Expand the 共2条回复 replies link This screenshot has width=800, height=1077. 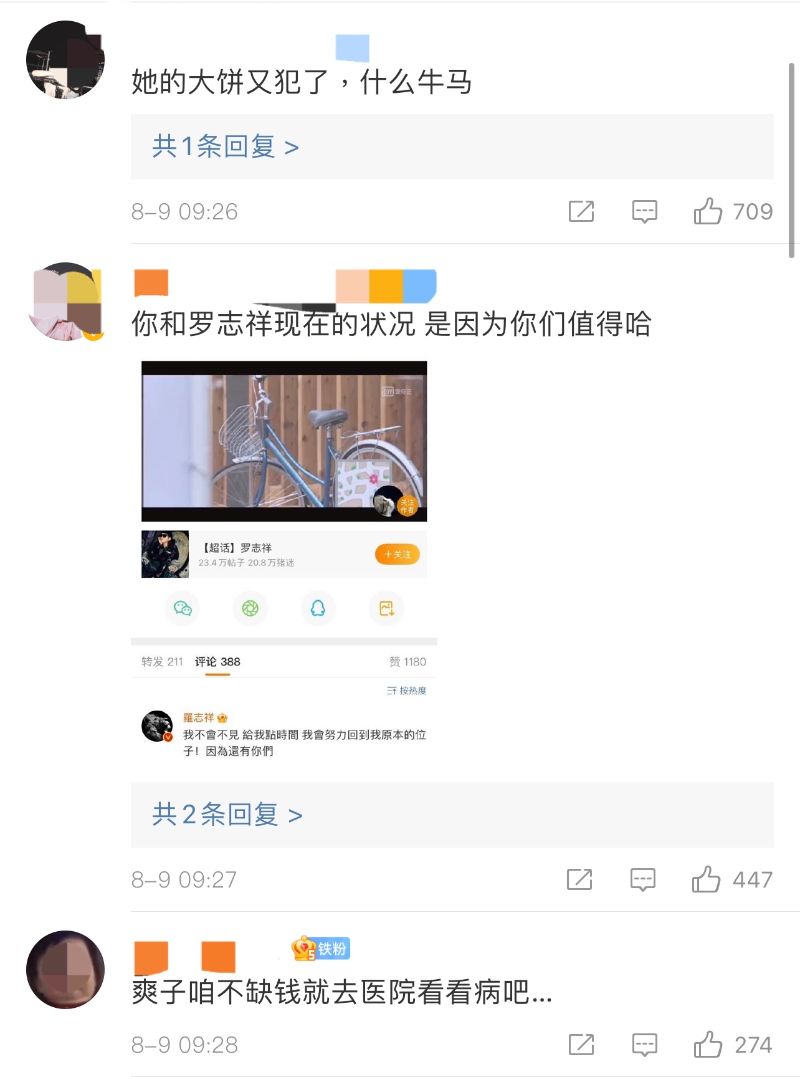(228, 815)
